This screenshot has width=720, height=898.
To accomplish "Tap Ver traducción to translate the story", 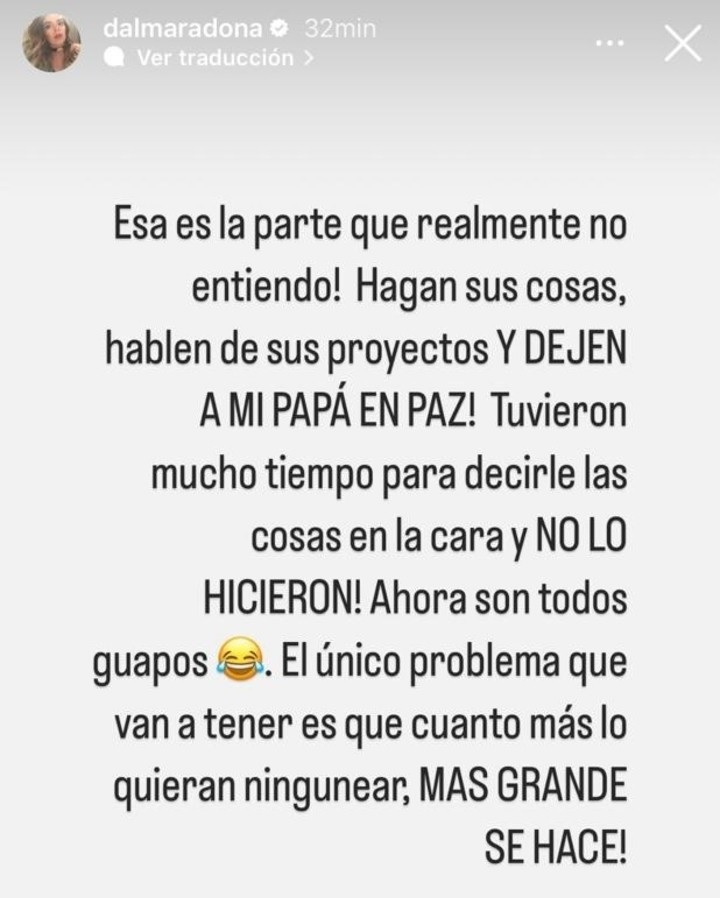I will 214,58.
